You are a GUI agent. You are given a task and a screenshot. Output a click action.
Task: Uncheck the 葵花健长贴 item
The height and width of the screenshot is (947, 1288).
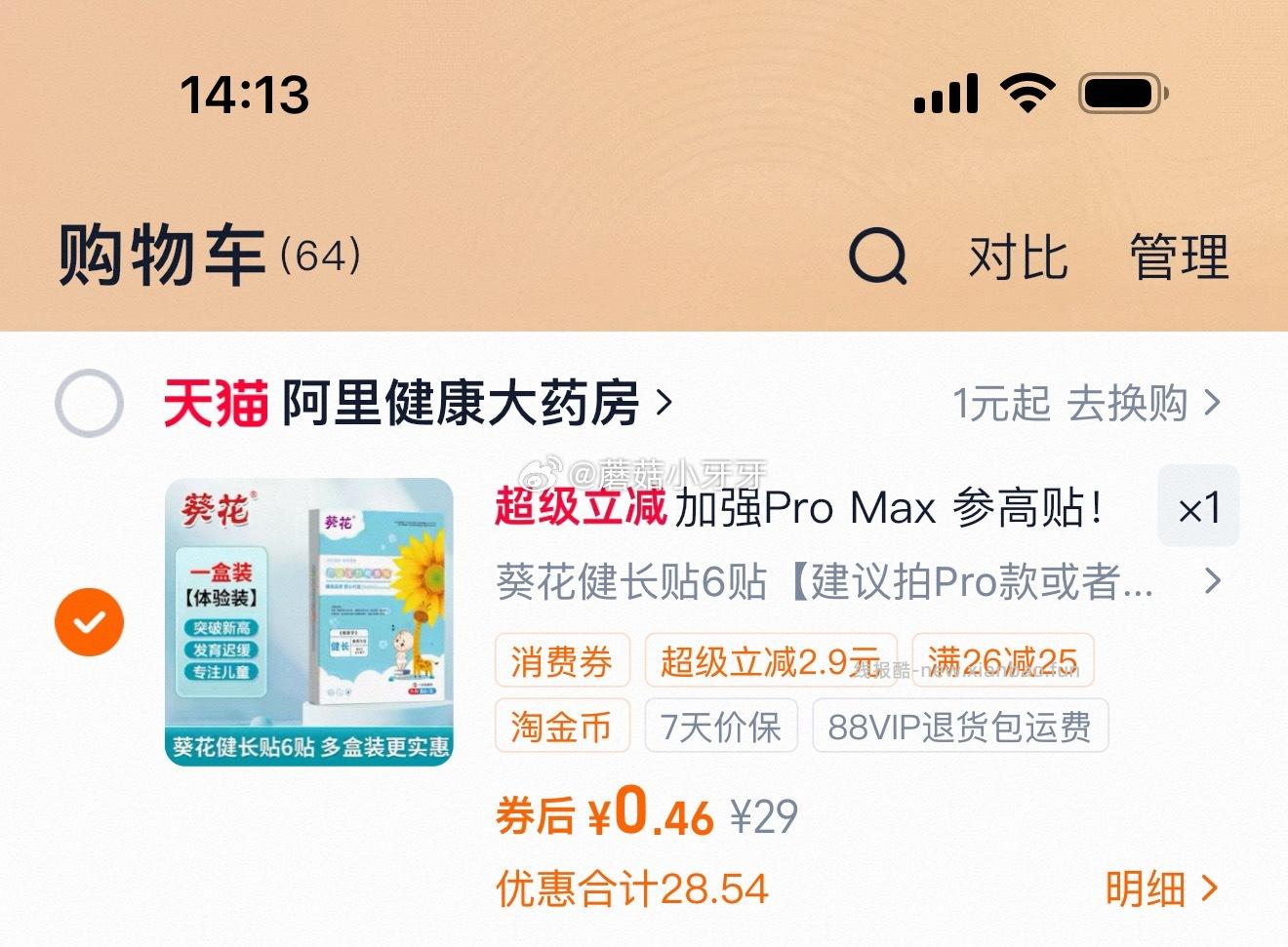pos(89,622)
